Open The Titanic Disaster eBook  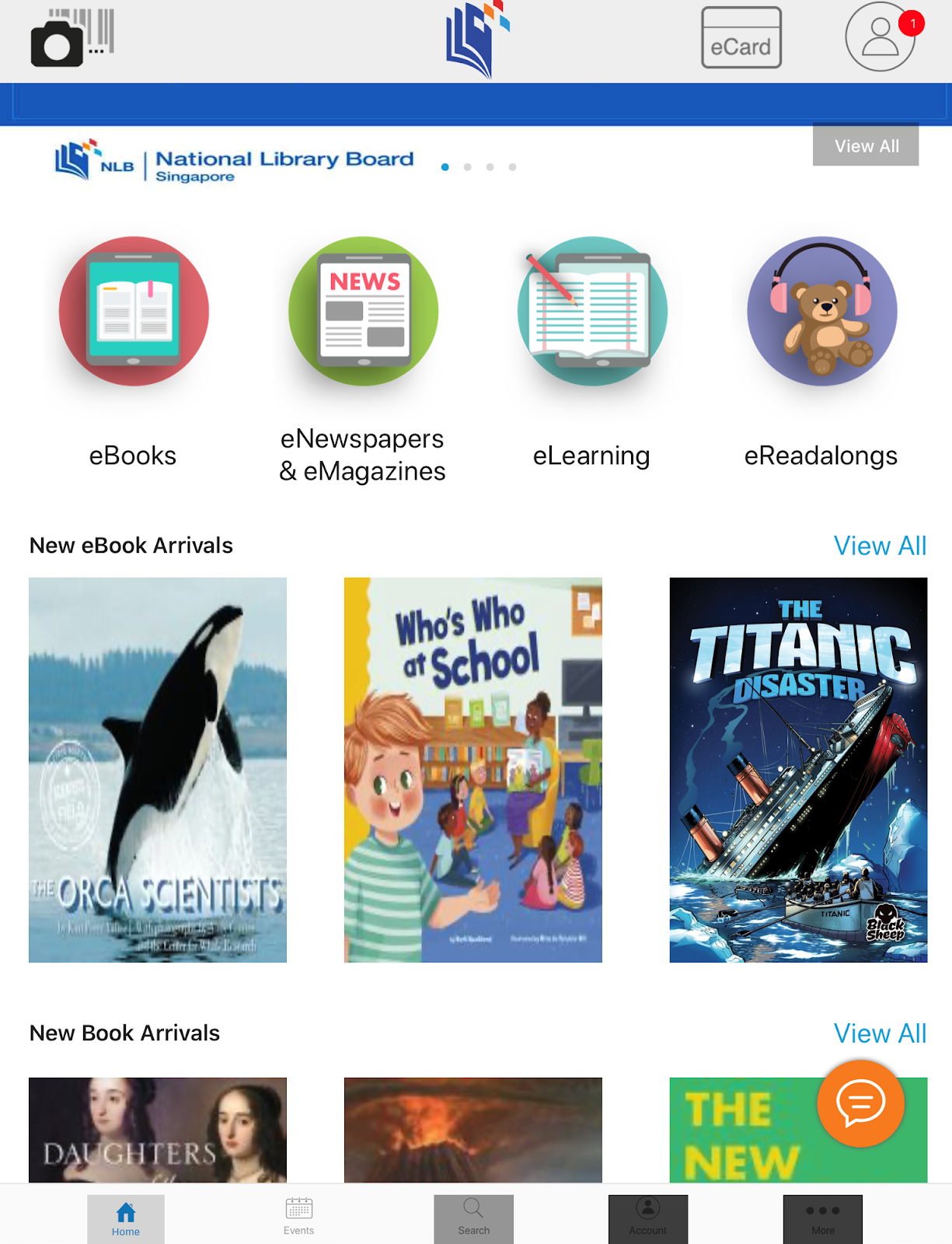point(798,770)
